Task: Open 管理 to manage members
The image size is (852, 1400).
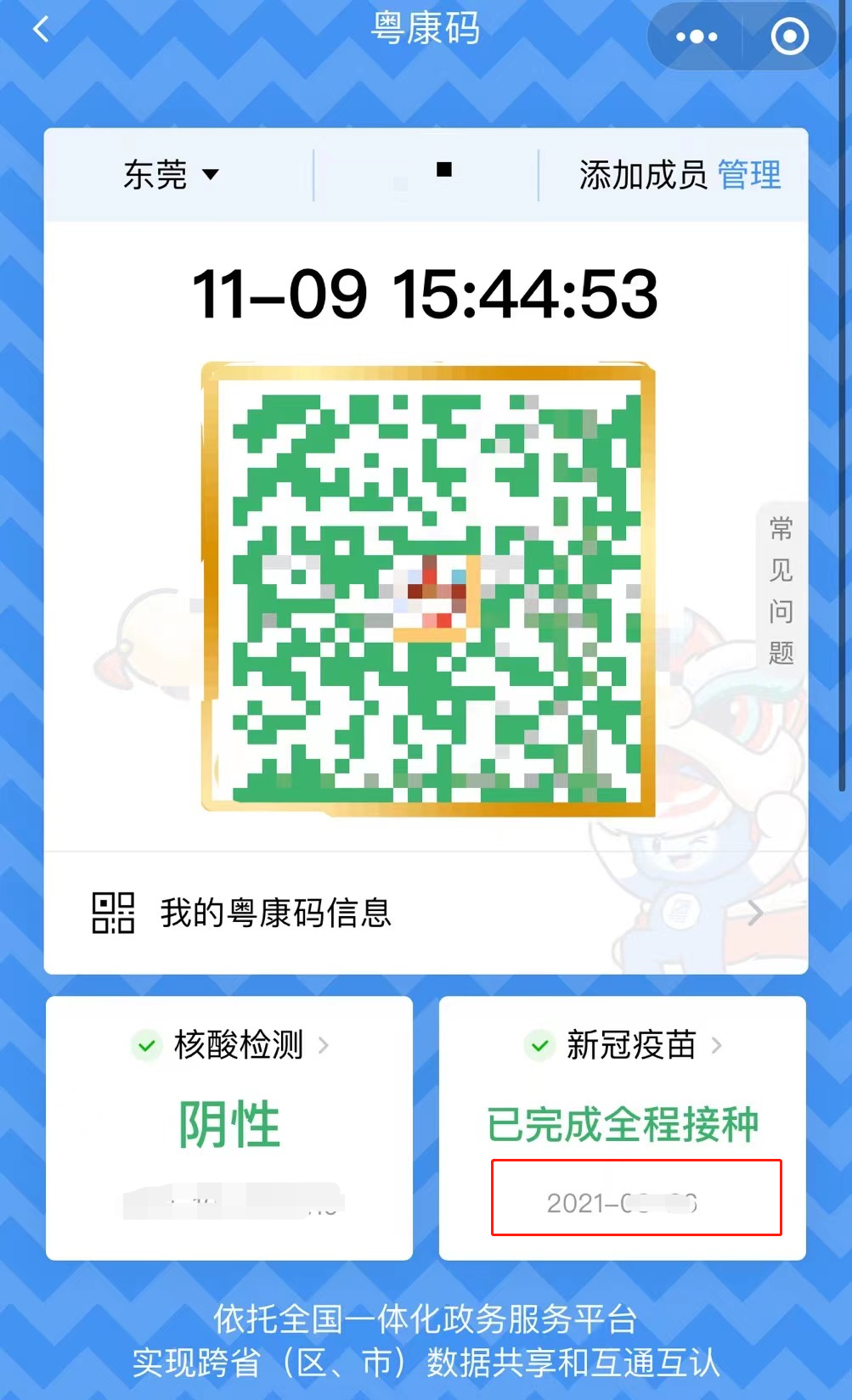Action: coord(749,175)
